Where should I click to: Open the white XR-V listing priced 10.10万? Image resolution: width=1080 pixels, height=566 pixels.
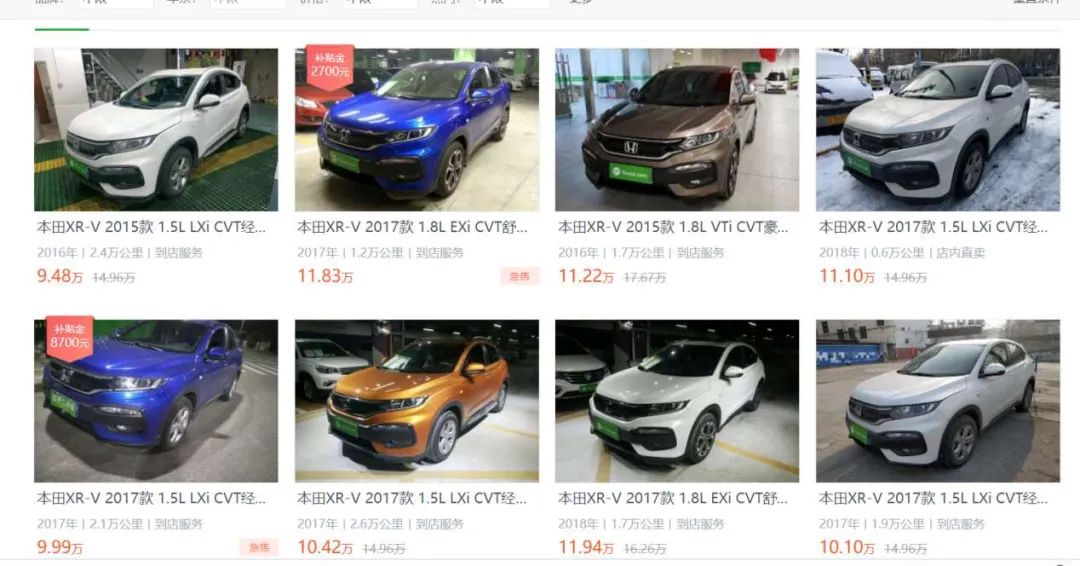(x=937, y=401)
